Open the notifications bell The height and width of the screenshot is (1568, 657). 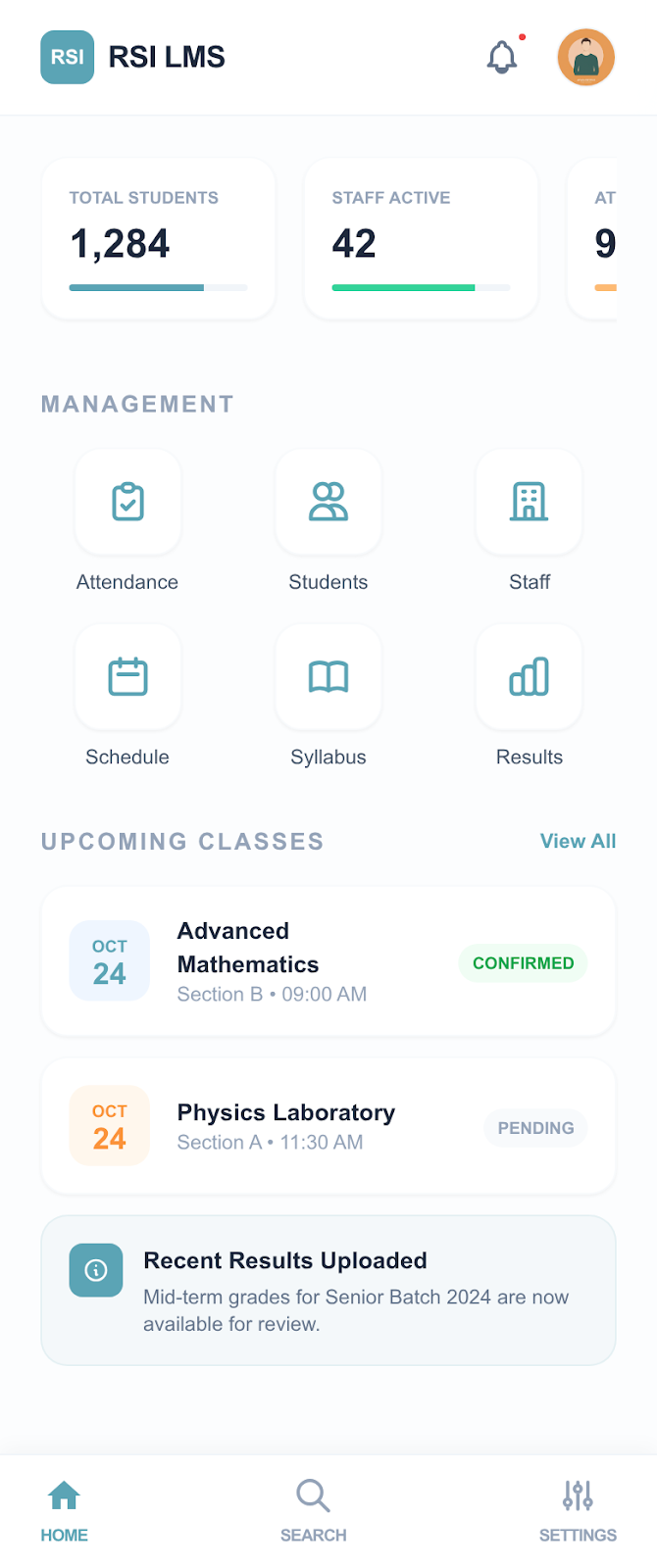point(502,57)
